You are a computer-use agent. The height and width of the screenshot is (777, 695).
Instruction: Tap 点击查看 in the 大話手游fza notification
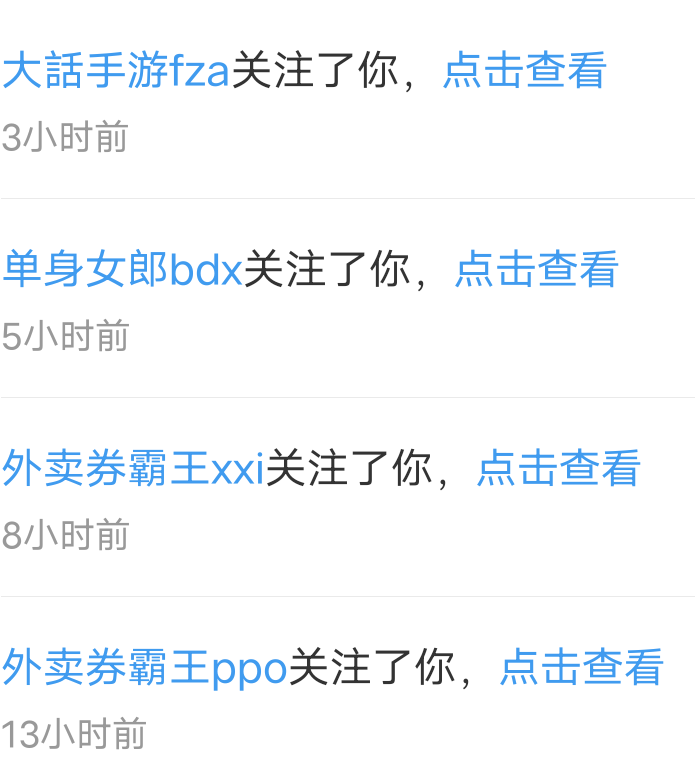point(525,72)
